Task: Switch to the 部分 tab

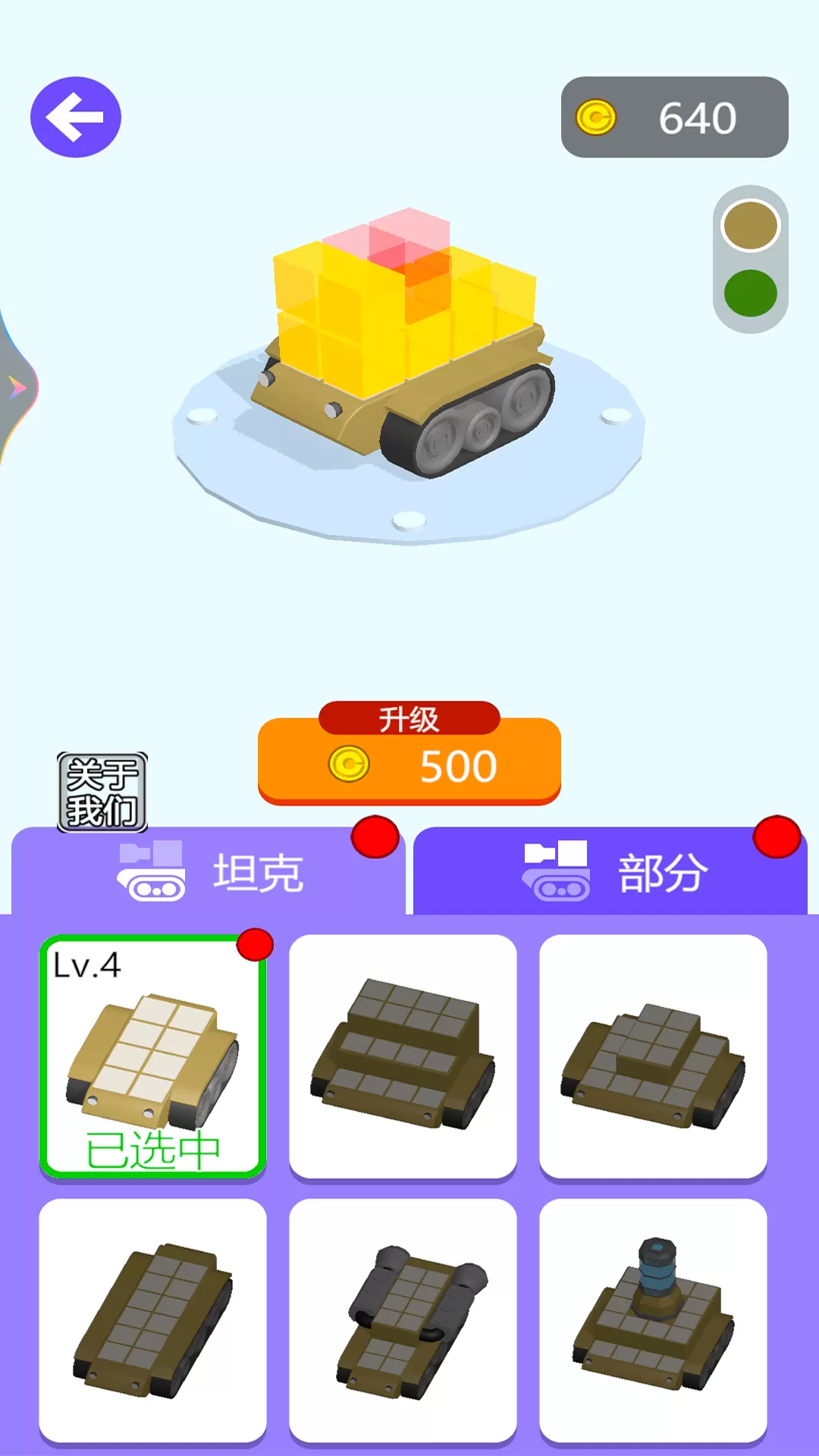Action: point(610,871)
